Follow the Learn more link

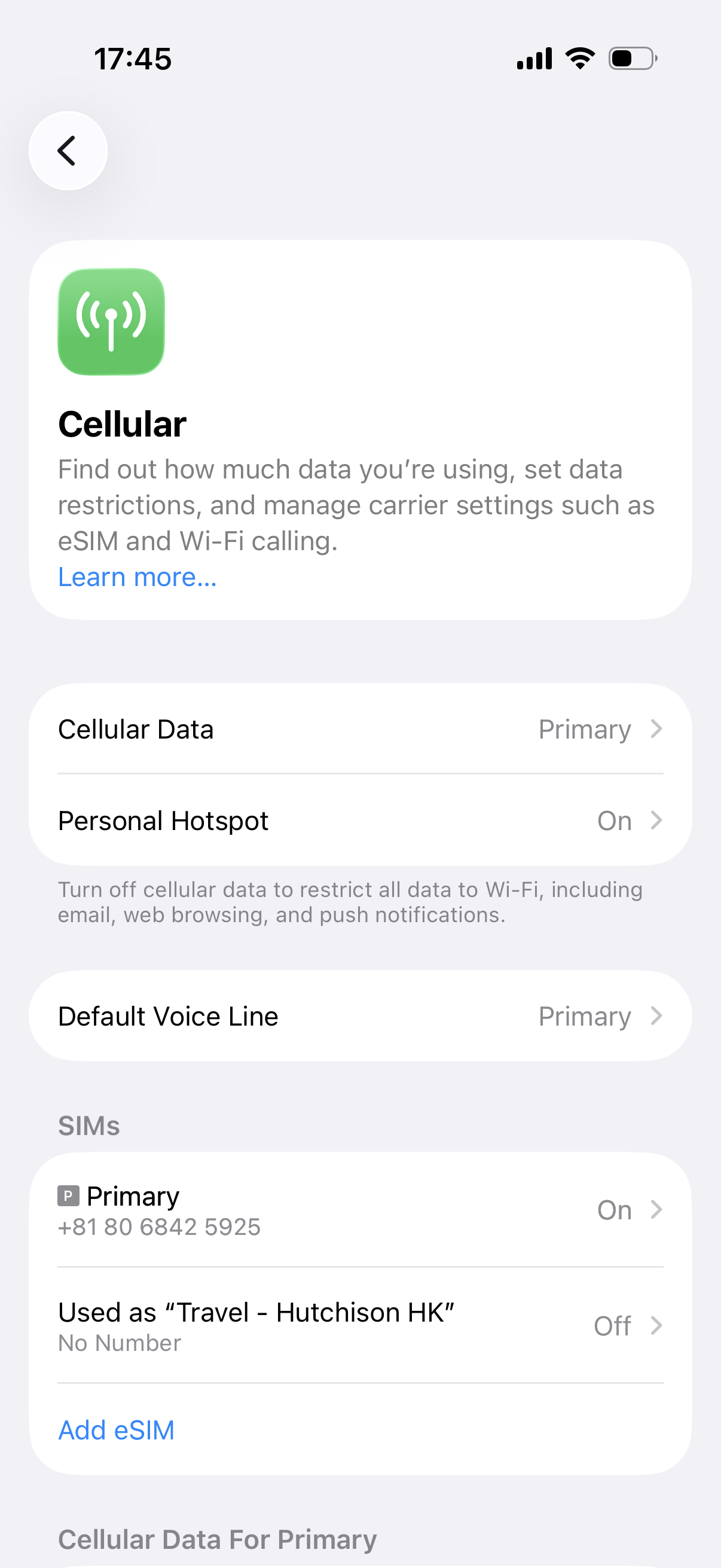point(137,577)
